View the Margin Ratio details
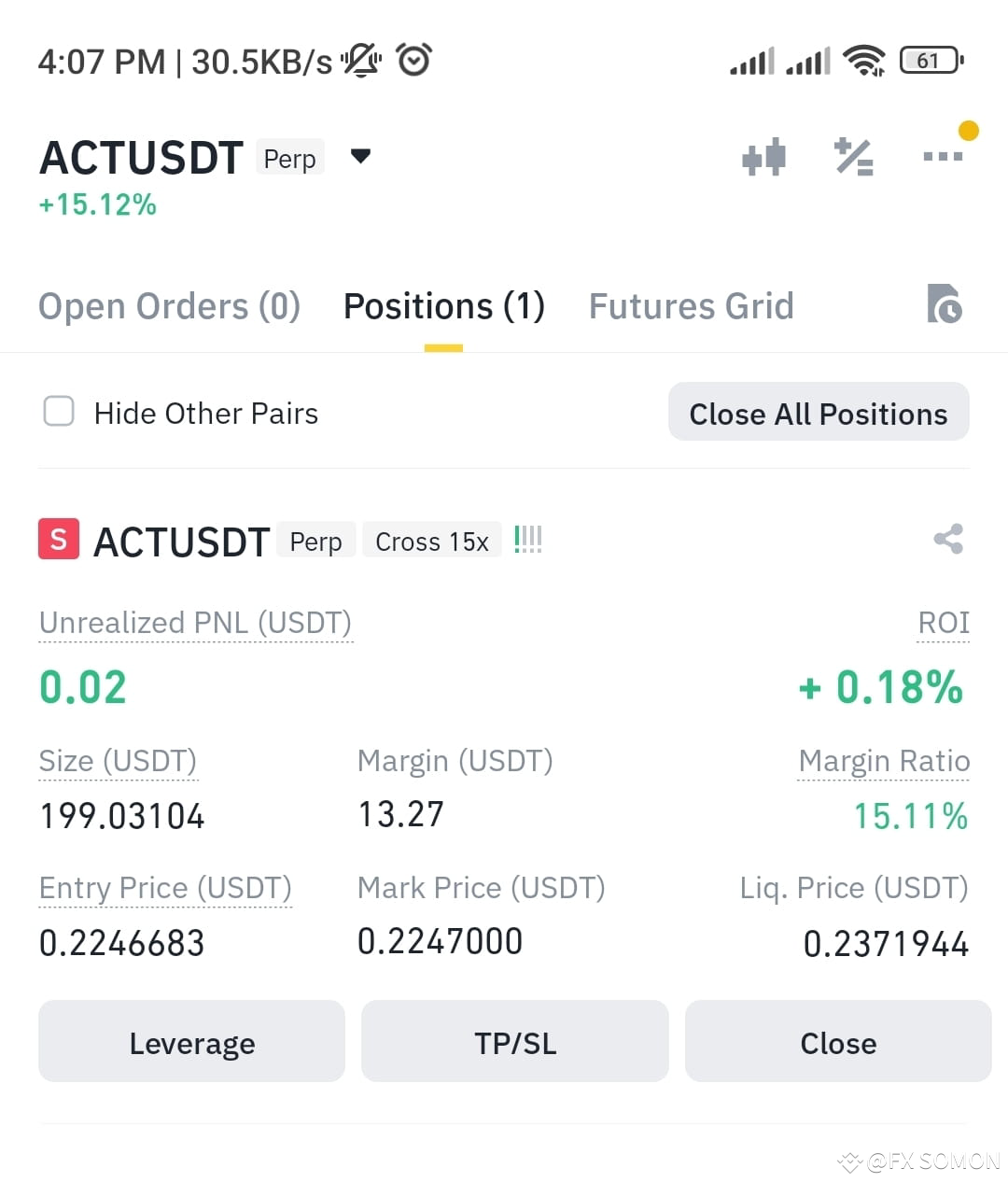The width and height of the screenshot is (1008, 1182). [x=883, y=760]
